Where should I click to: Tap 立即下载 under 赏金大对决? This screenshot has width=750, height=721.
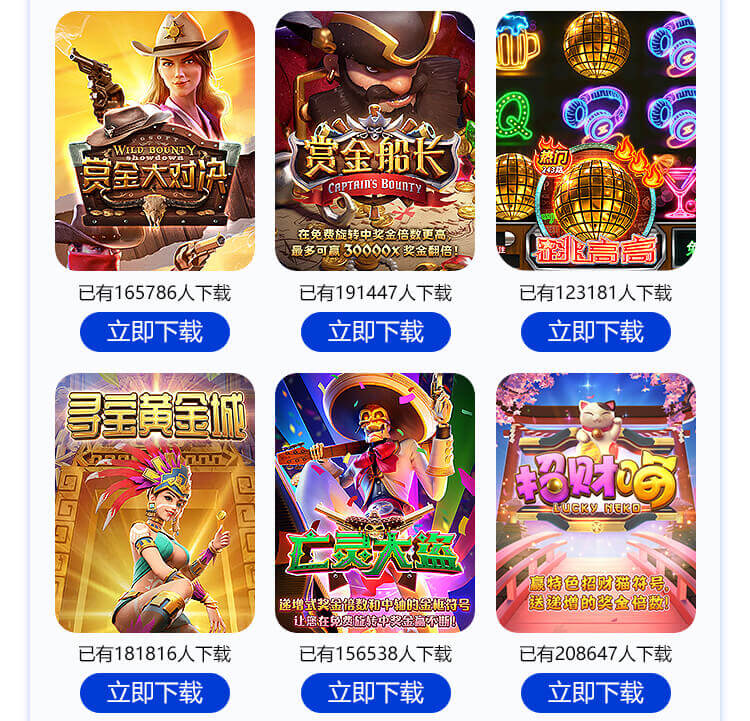155,332
